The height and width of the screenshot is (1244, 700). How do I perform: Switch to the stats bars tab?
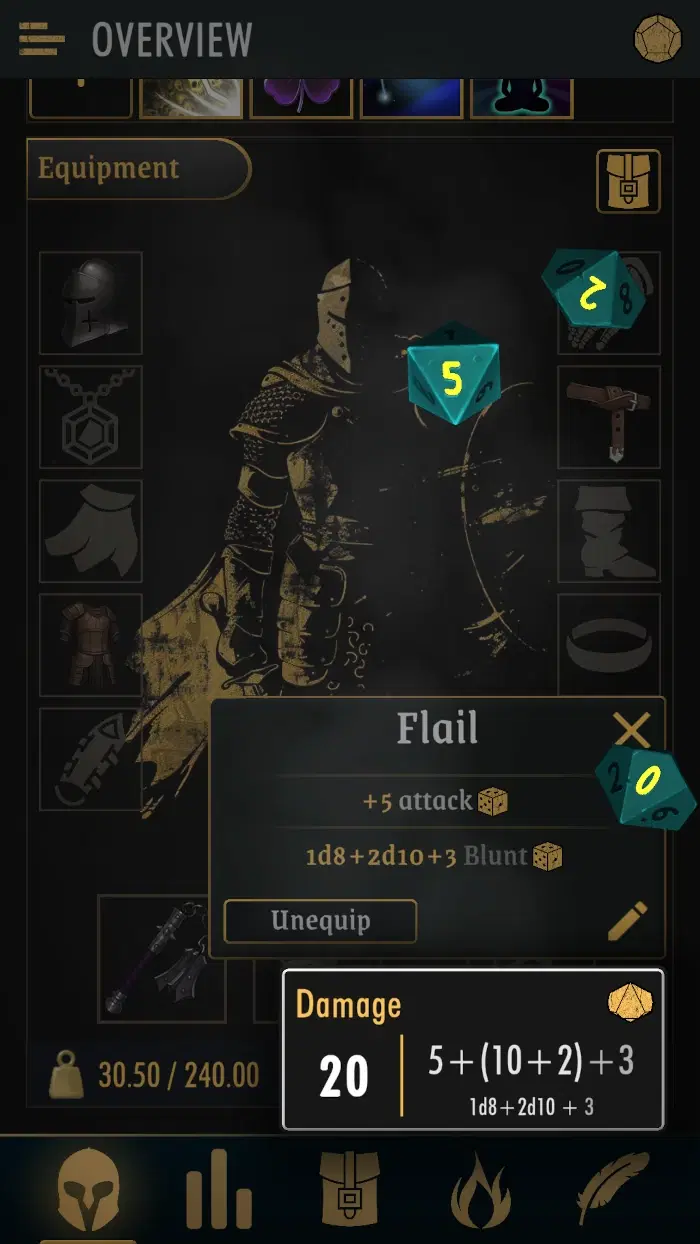coord(219,1190)
